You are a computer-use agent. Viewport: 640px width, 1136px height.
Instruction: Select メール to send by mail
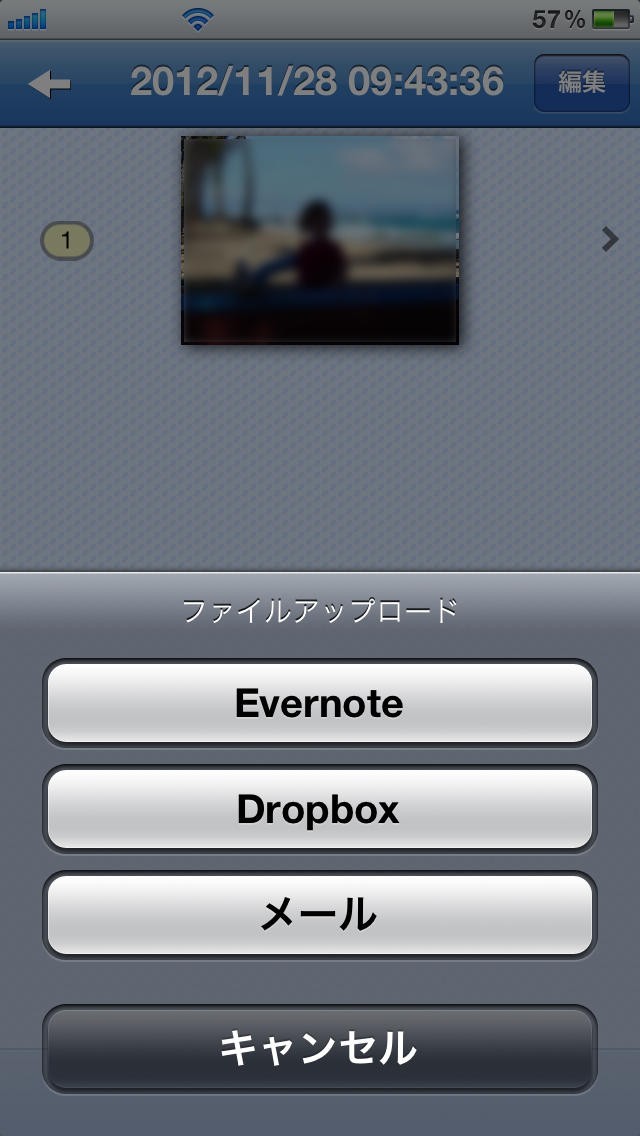coord(320,915)
